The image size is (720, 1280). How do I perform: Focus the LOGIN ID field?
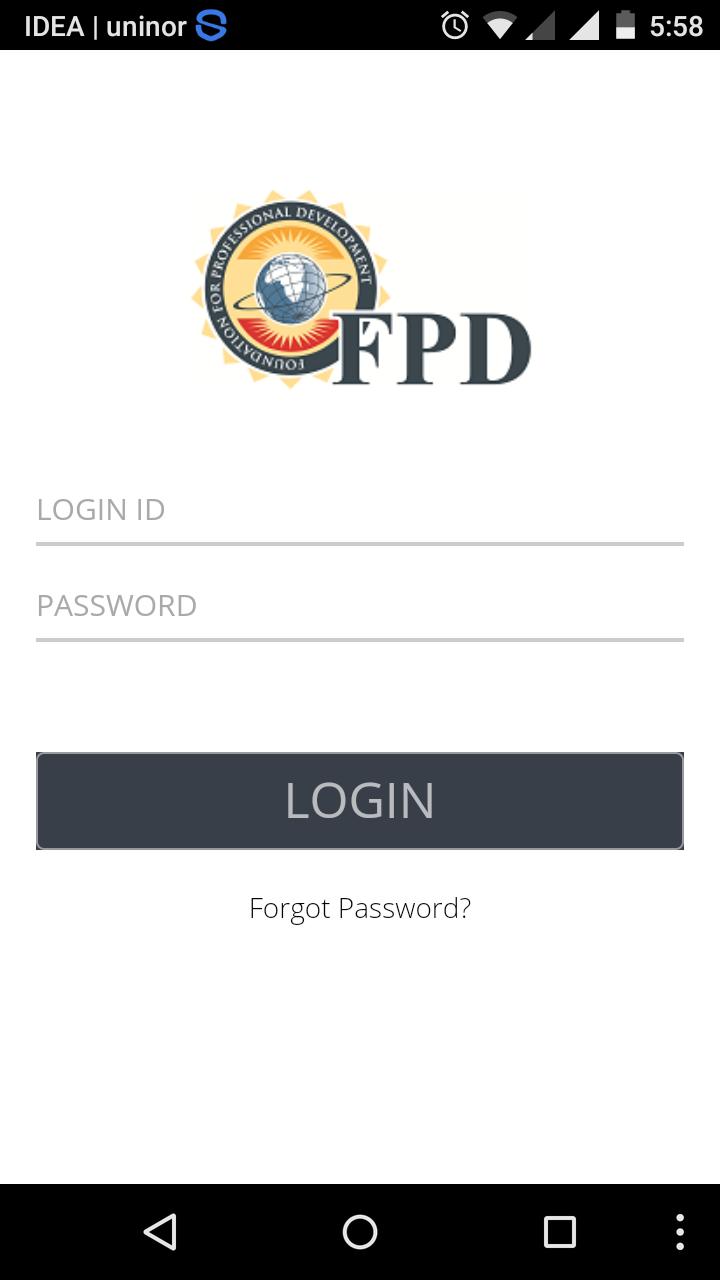click(360, 511)
